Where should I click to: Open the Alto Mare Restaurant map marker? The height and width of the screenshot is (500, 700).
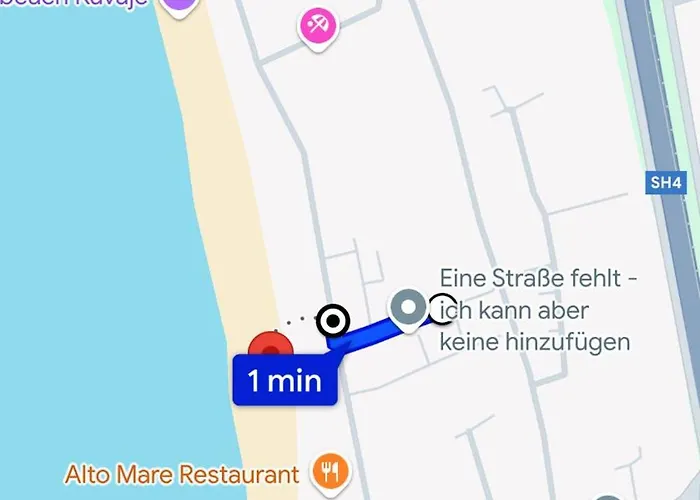click(329, 470)
